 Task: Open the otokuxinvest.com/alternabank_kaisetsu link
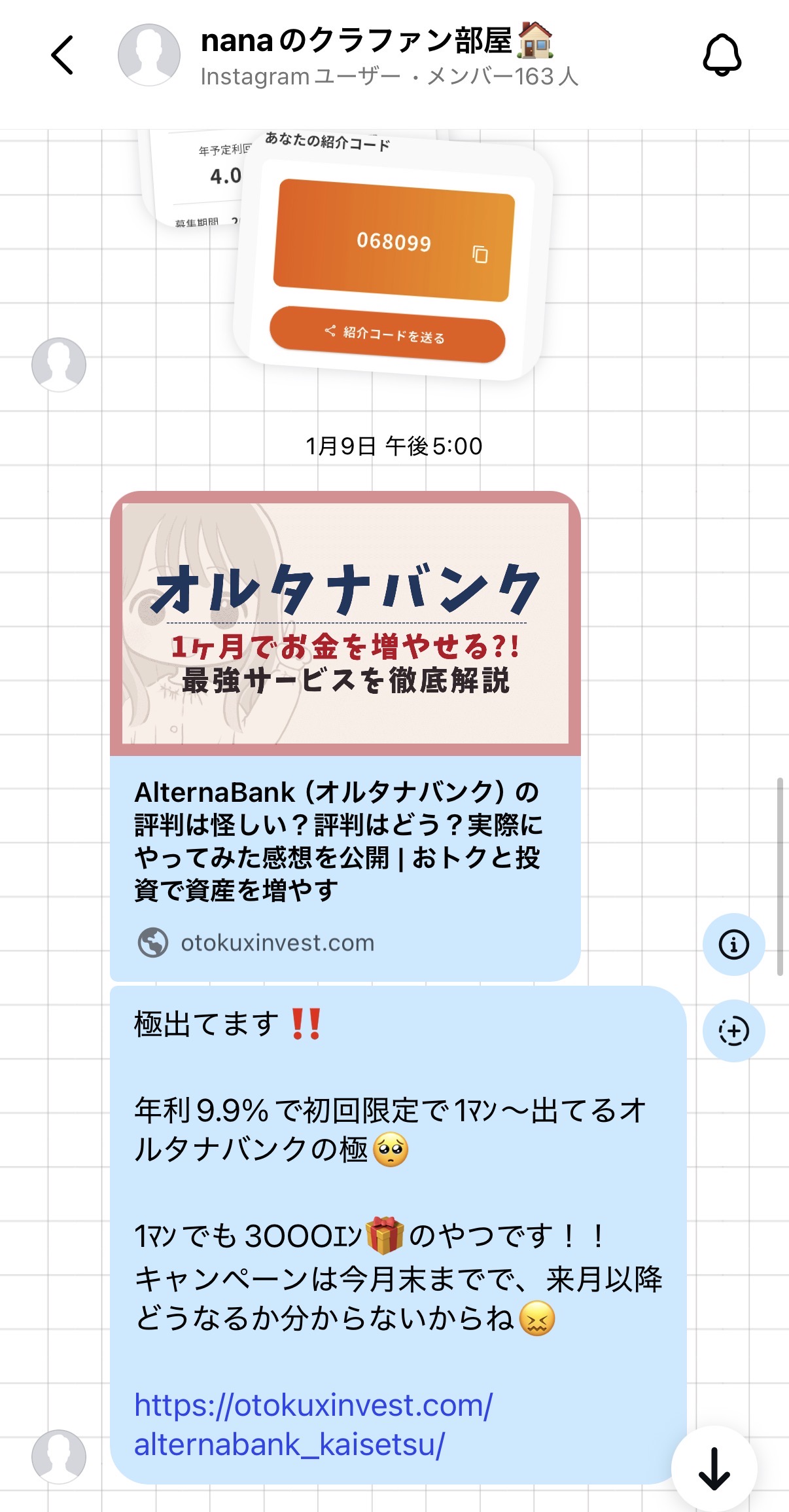coord(313,1424)
